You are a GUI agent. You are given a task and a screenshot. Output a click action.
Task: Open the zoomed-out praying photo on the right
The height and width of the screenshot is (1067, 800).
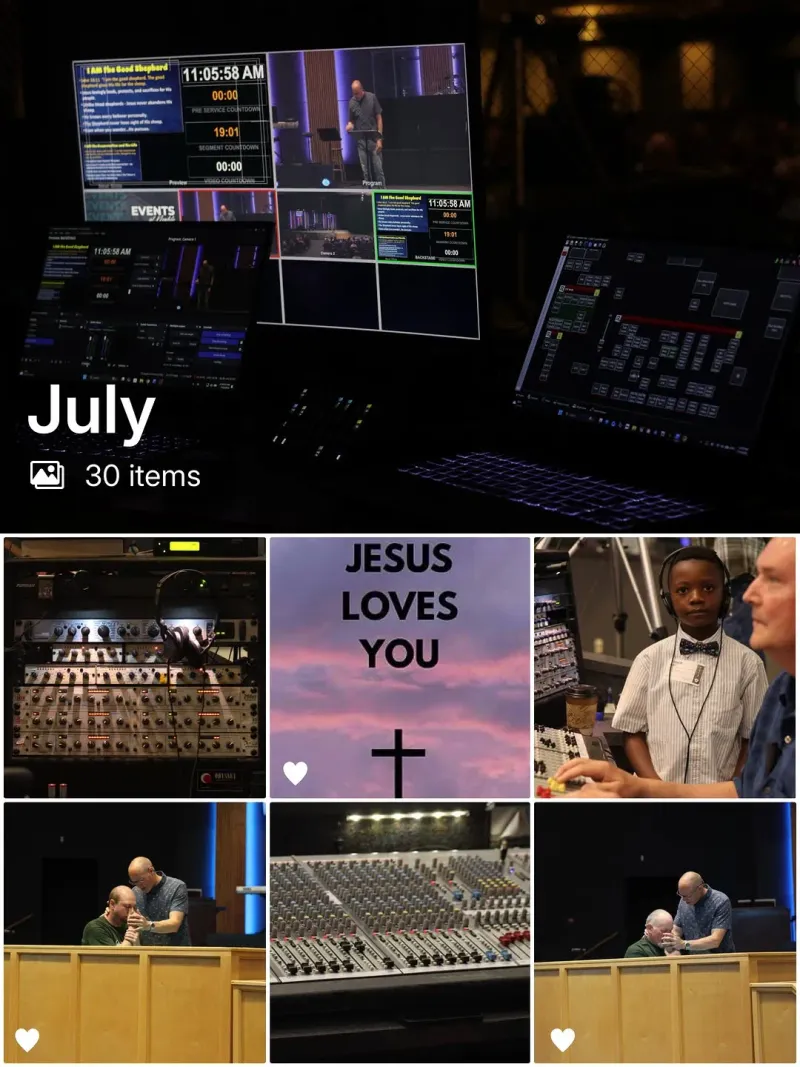[665, 932]
